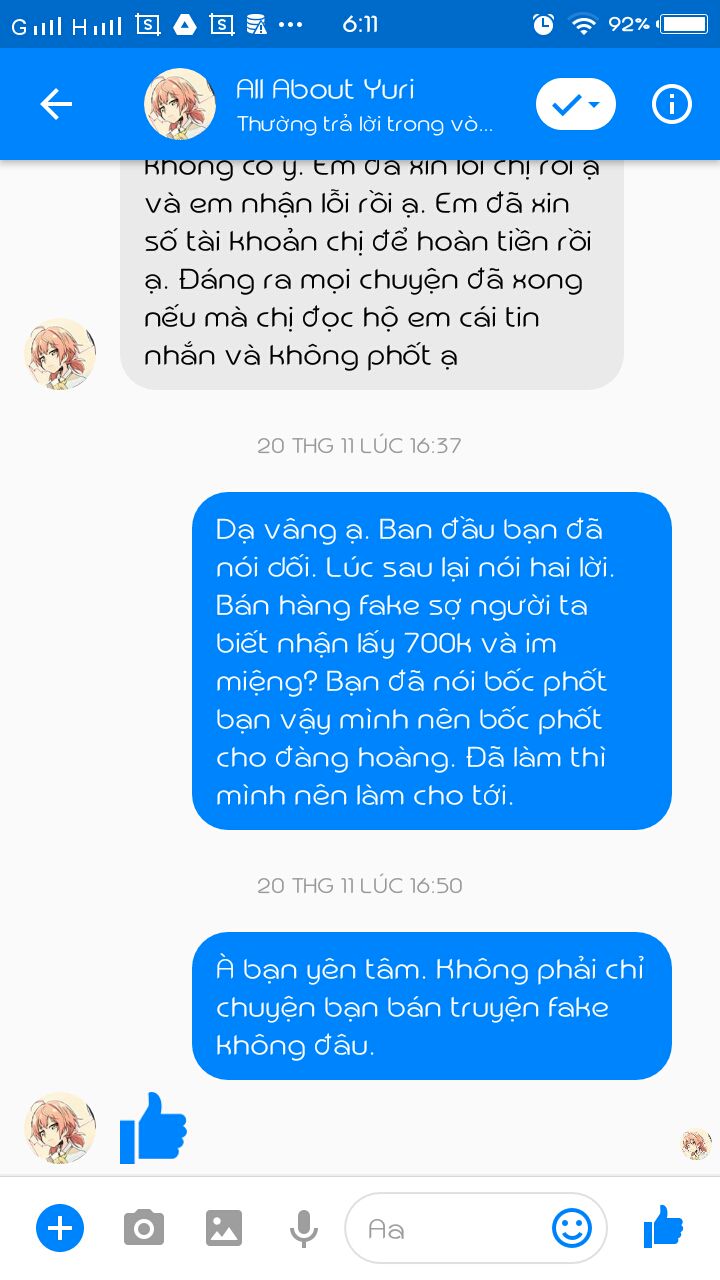
Task: Open the photo gallery picker
Action: [x=224, y=1228]
